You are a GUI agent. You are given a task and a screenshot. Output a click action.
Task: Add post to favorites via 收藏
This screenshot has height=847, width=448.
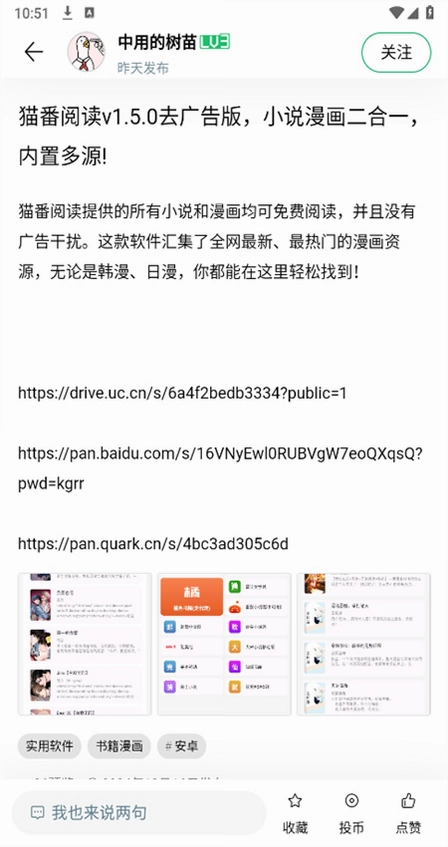pos(295,813)
